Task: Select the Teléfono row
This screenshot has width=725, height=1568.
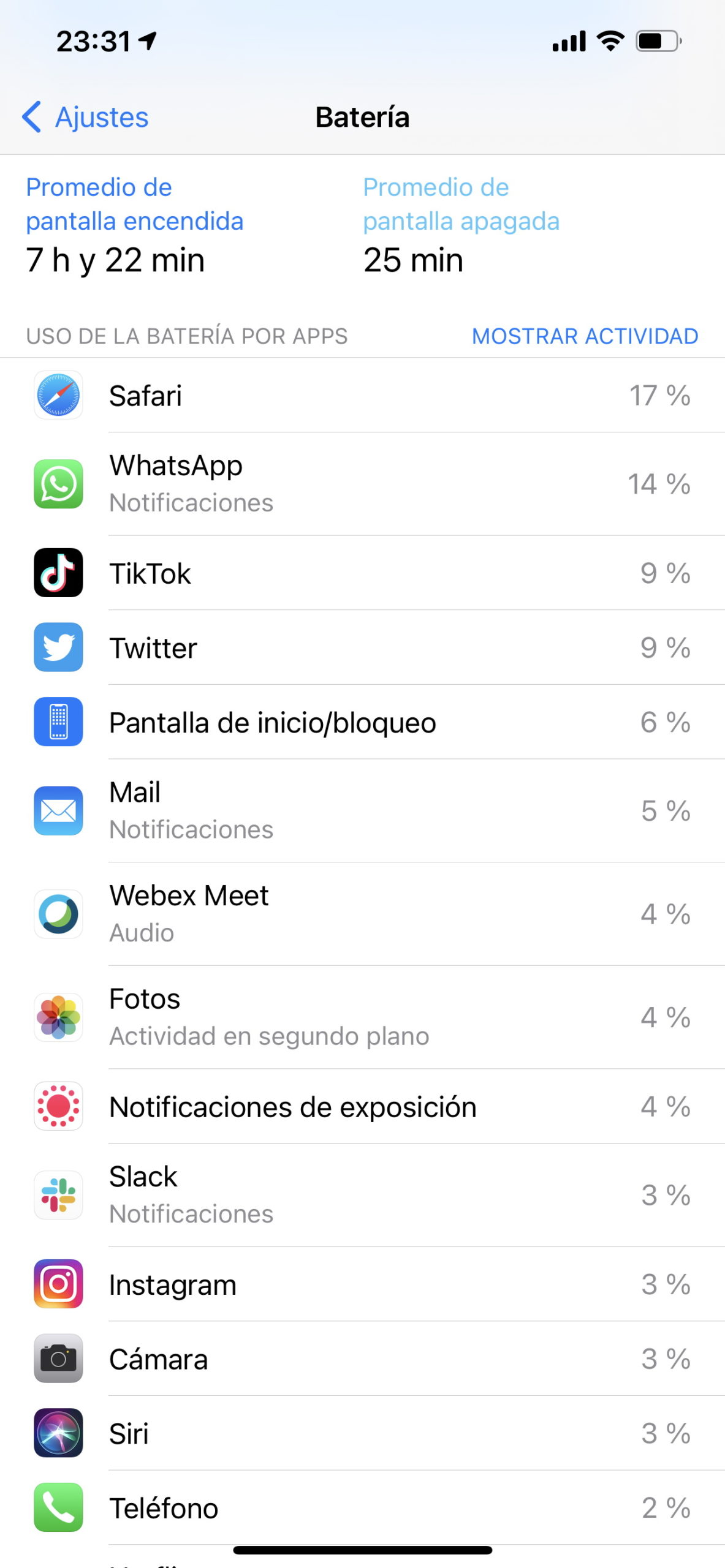Action: (x=362, y=1507)
